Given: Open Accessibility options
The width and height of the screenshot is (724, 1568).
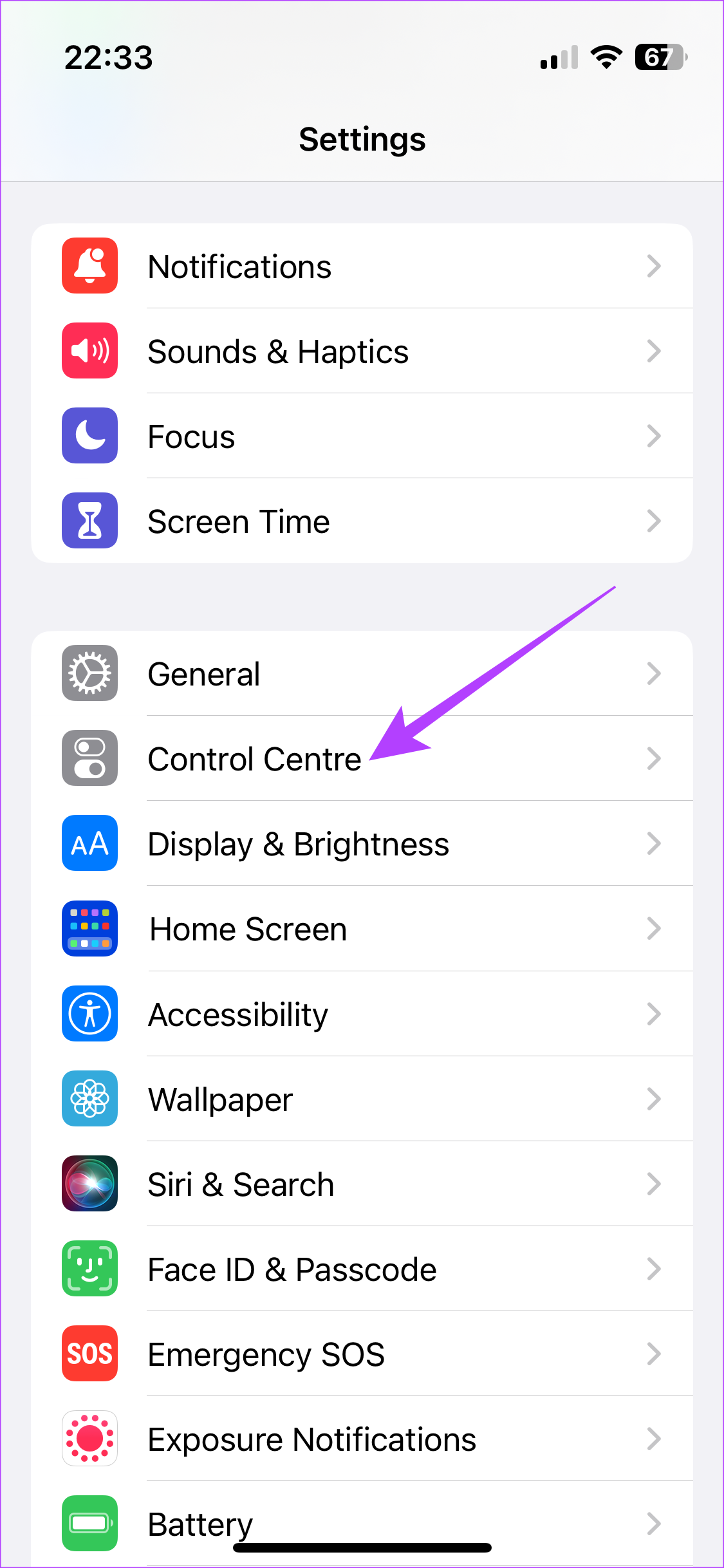Looking at the screenshot, I should pos(362,1014).
